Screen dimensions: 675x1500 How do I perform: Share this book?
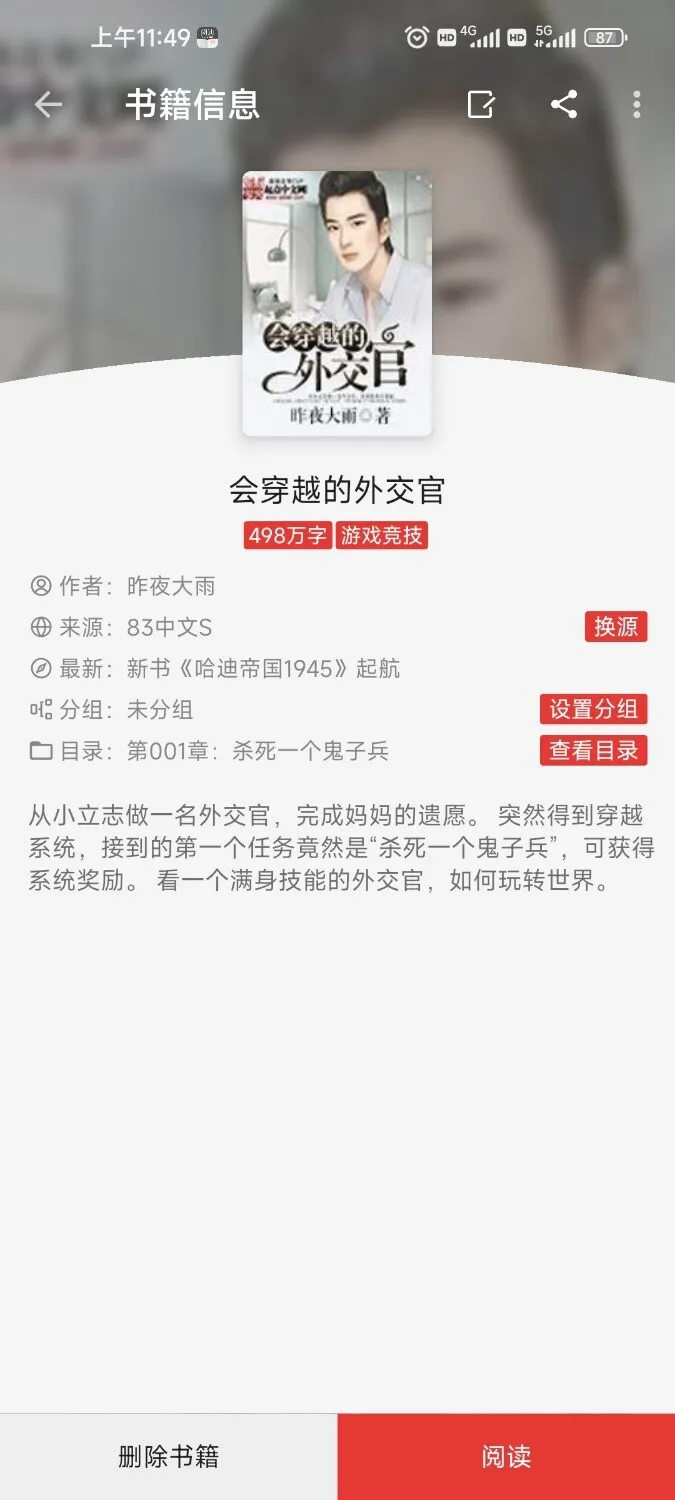tap(564, 104)
